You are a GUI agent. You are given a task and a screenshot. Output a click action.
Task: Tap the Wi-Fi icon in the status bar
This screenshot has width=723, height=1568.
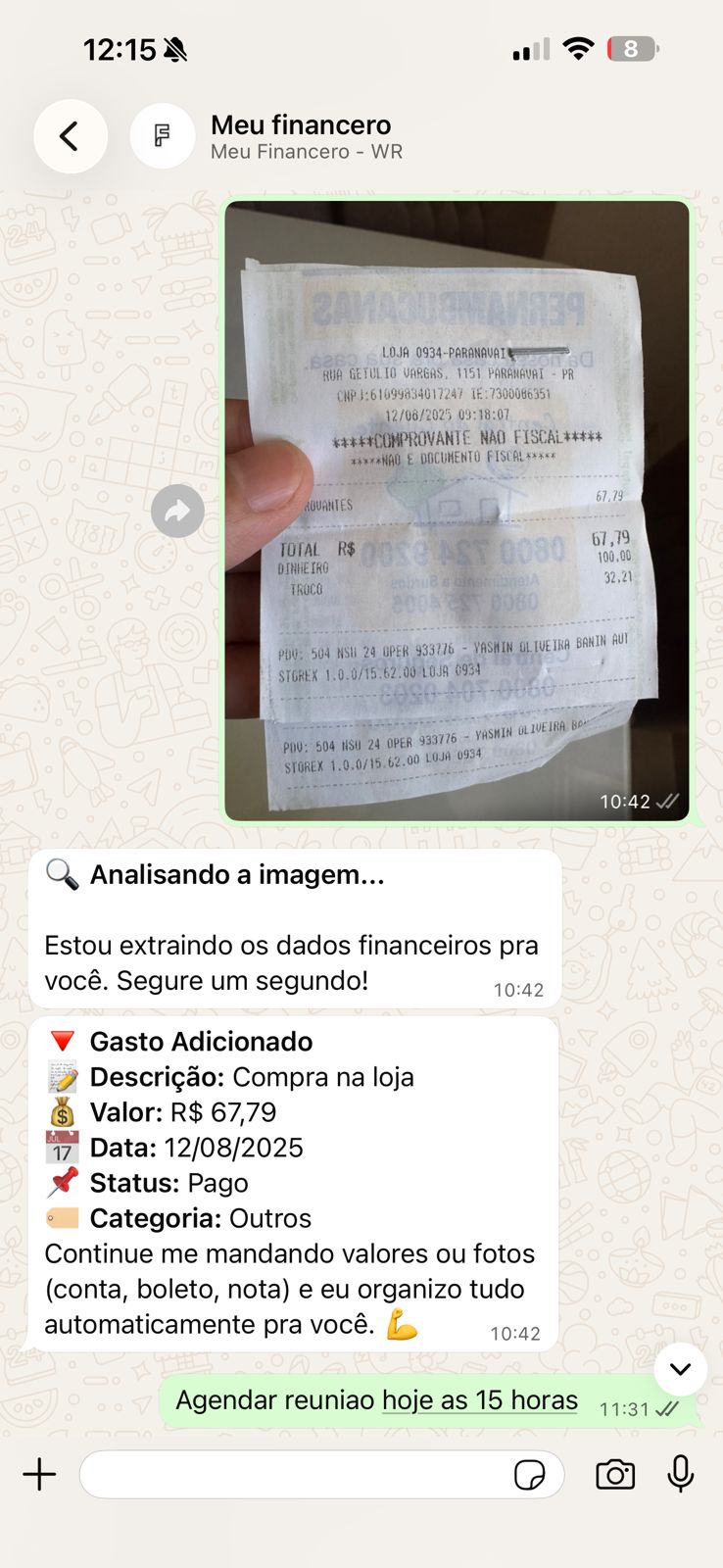(x=578, y=46)
